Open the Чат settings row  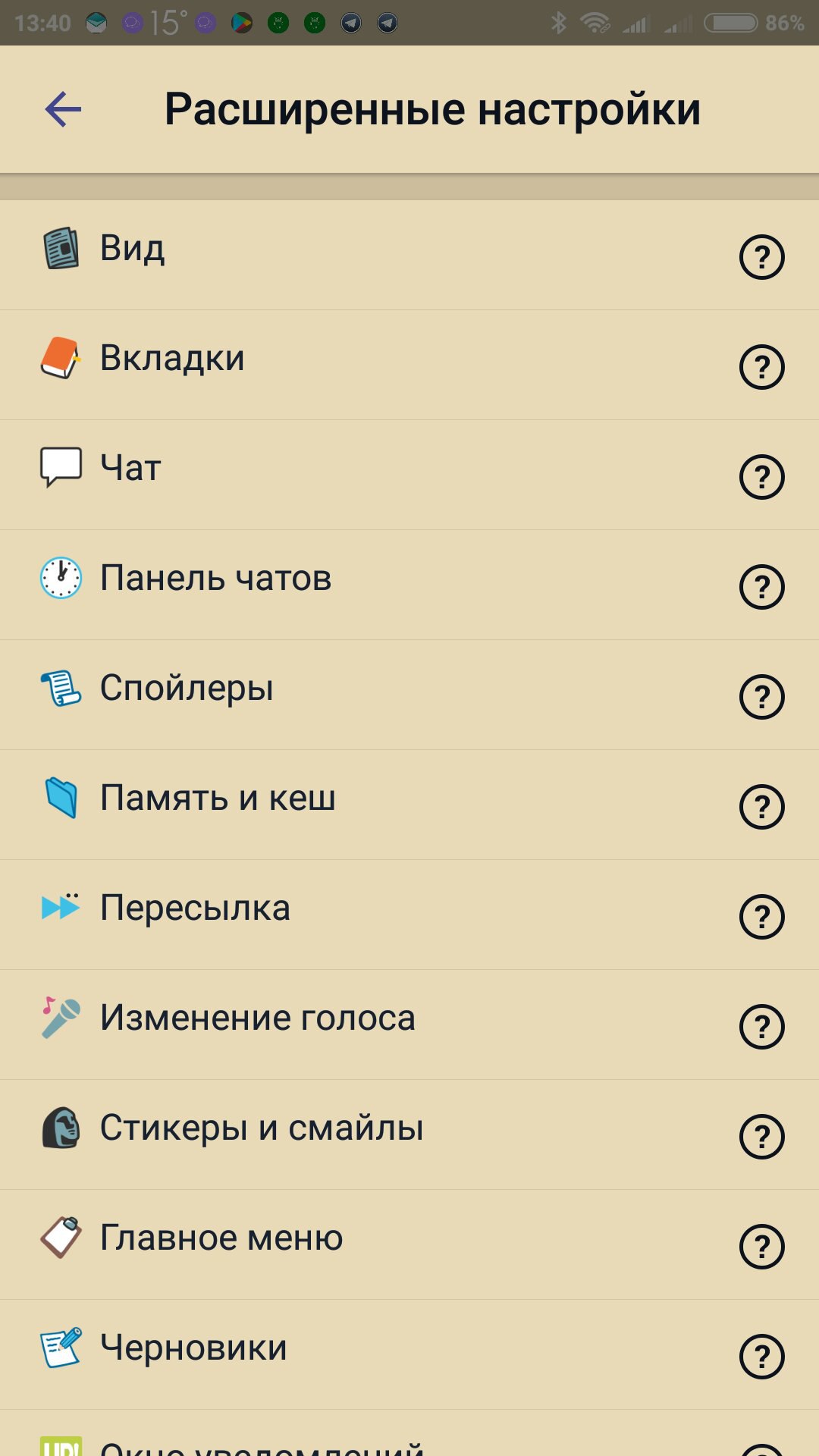tap(409, 475)
